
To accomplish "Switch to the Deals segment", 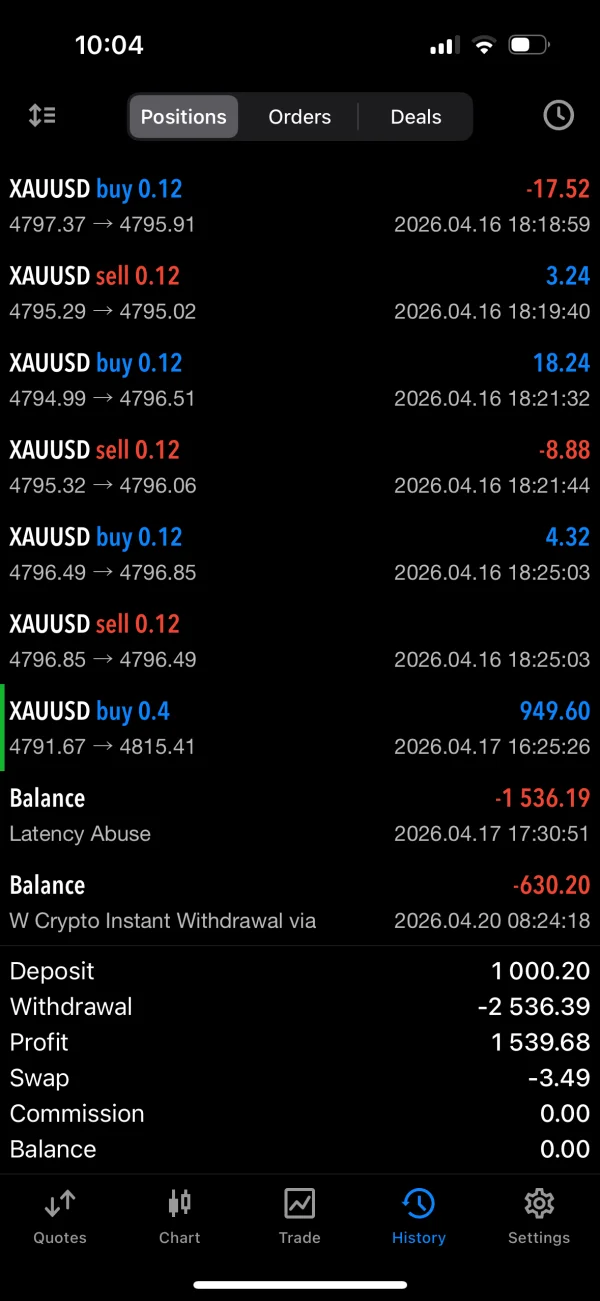I will tap(416, 117).
